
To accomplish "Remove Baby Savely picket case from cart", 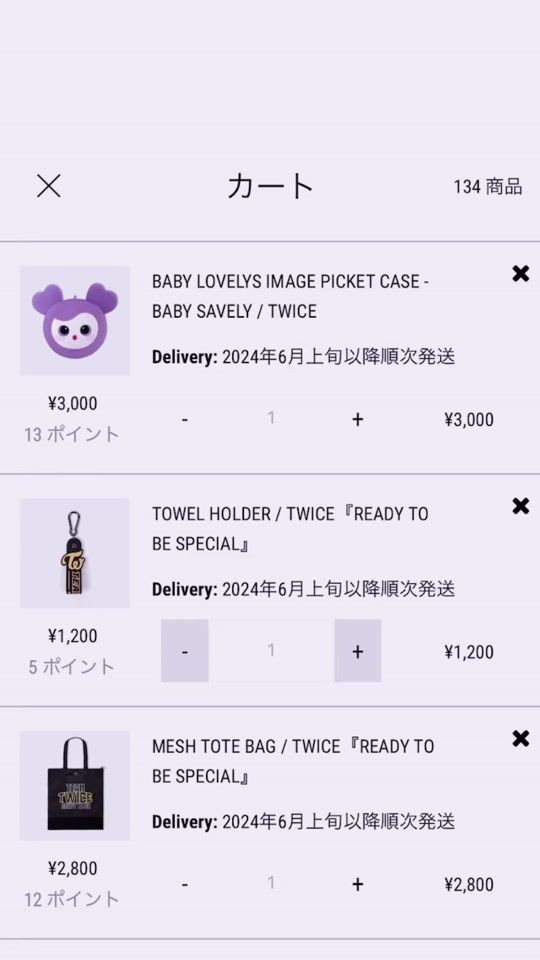I will pos(520,273).
